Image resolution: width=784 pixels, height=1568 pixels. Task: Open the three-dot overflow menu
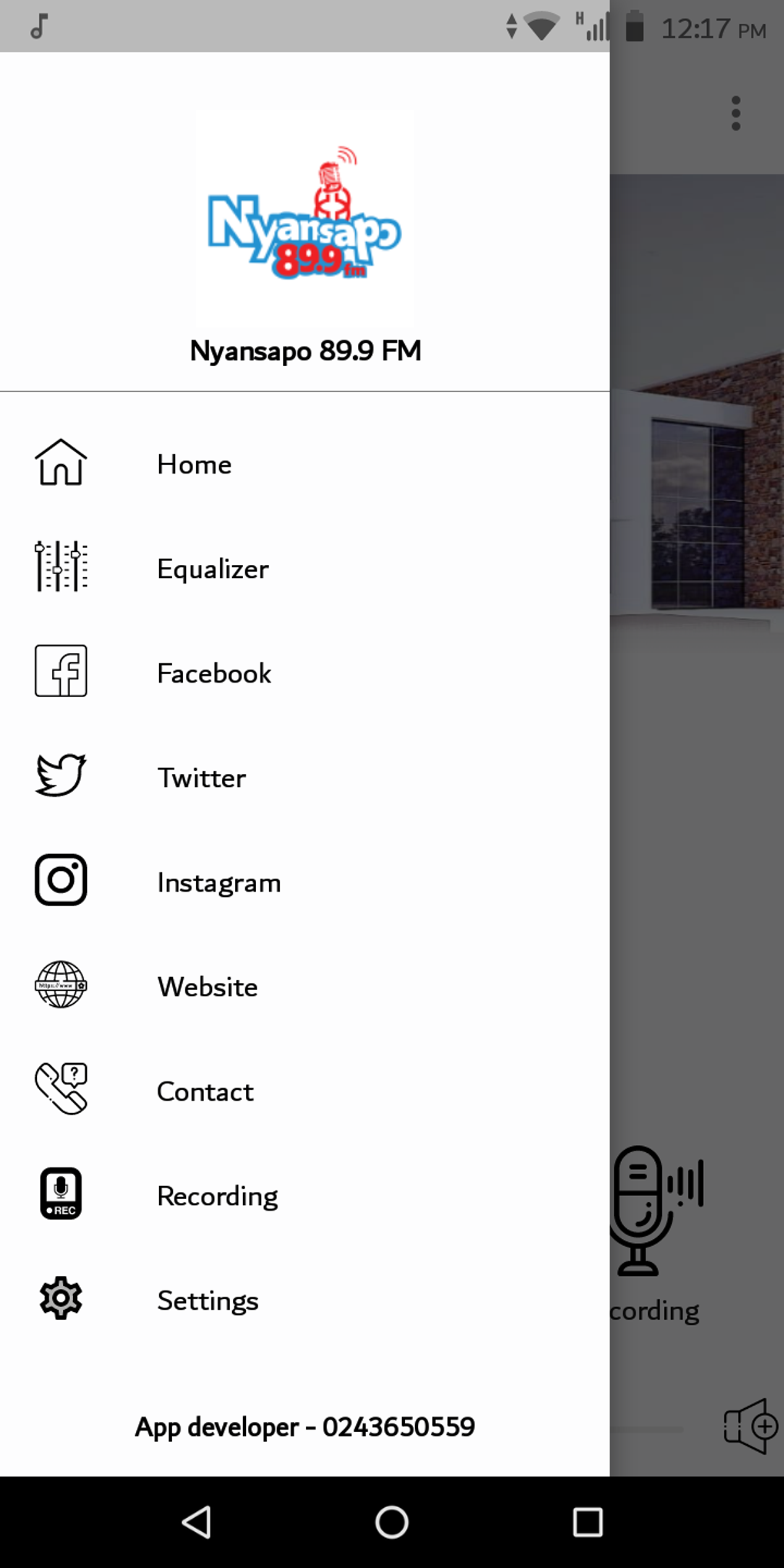tap(736, 114)
